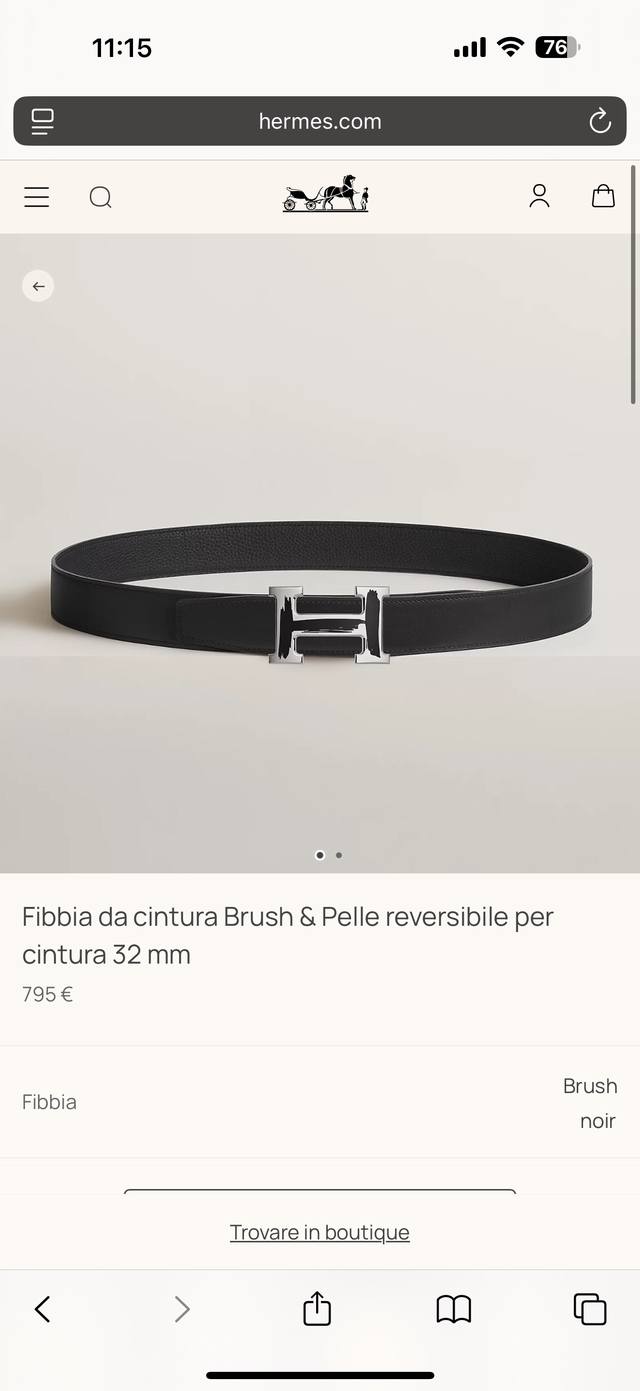Tap the back arrow over the product image
This screenshot has width=640, height=1391.
tap(38, 286)
